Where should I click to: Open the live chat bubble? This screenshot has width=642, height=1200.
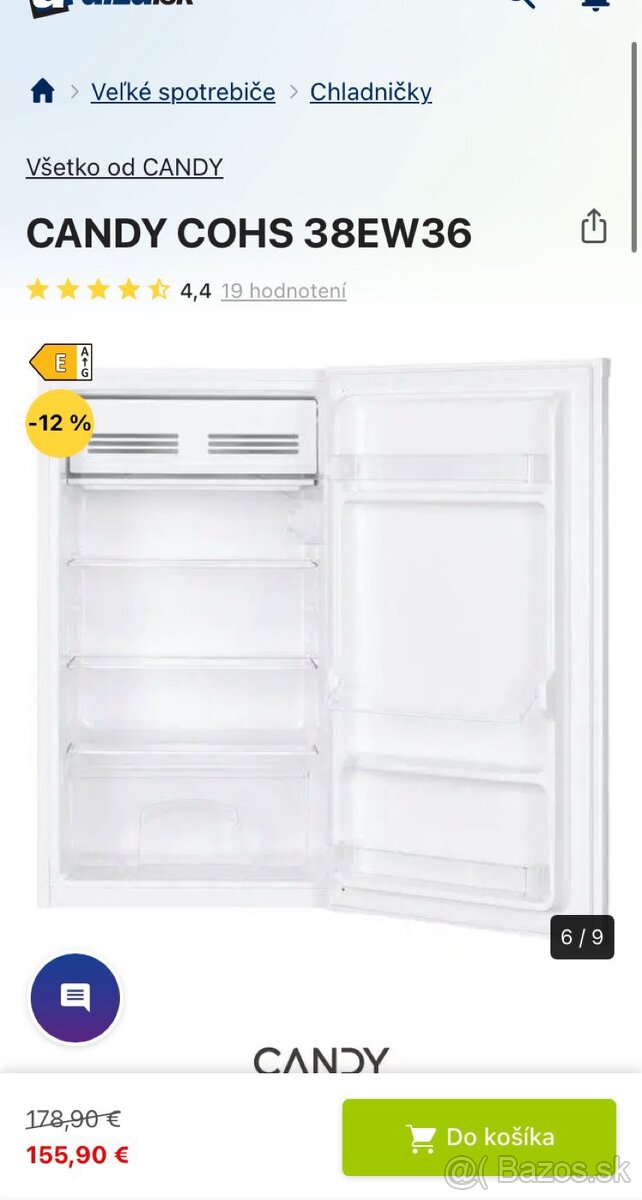(x=75, y=997)
